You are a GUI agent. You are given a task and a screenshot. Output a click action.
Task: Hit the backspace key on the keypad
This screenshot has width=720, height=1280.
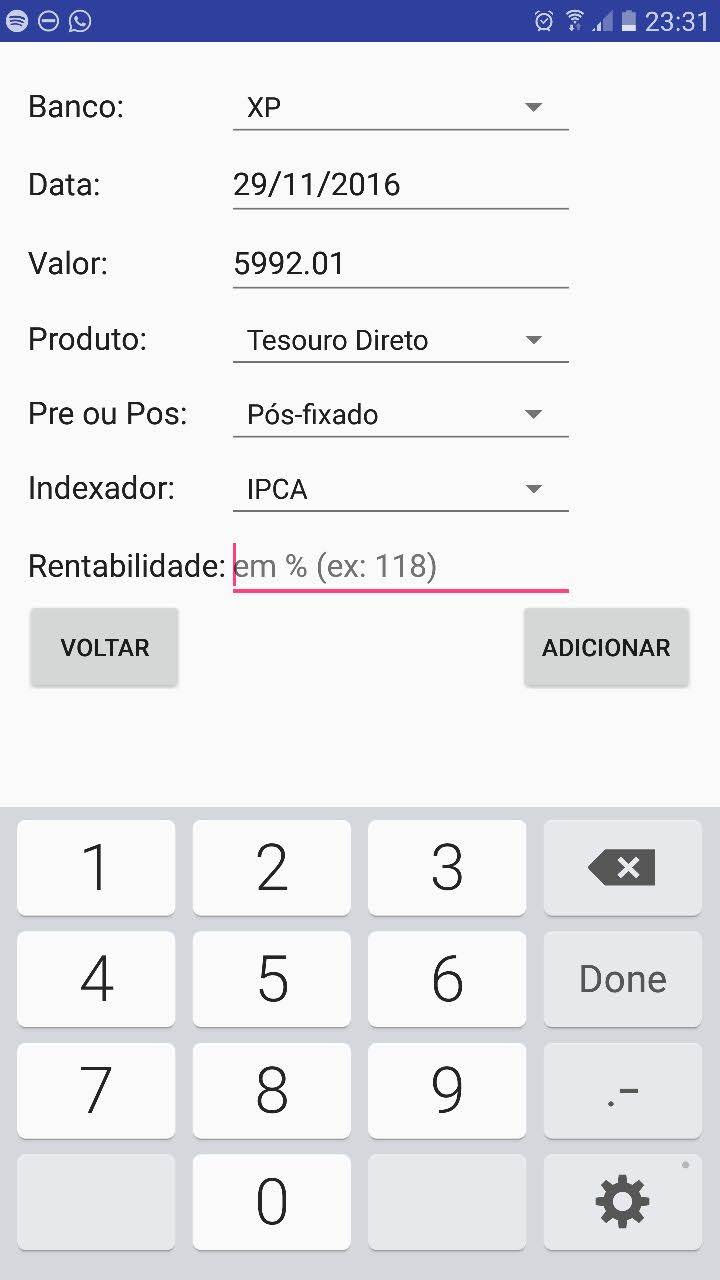(622, 867)
